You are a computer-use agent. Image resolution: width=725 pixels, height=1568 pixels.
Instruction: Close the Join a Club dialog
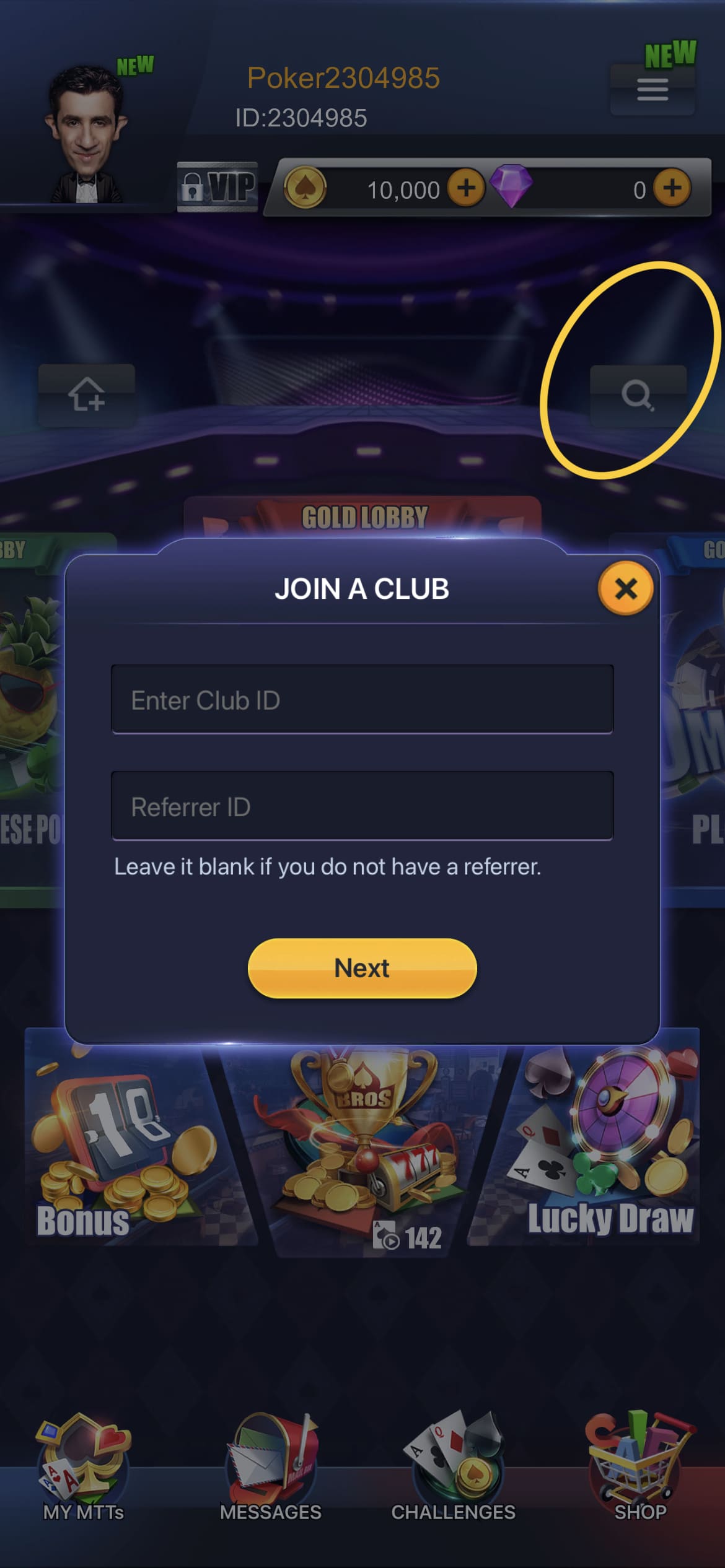point(625,588)
